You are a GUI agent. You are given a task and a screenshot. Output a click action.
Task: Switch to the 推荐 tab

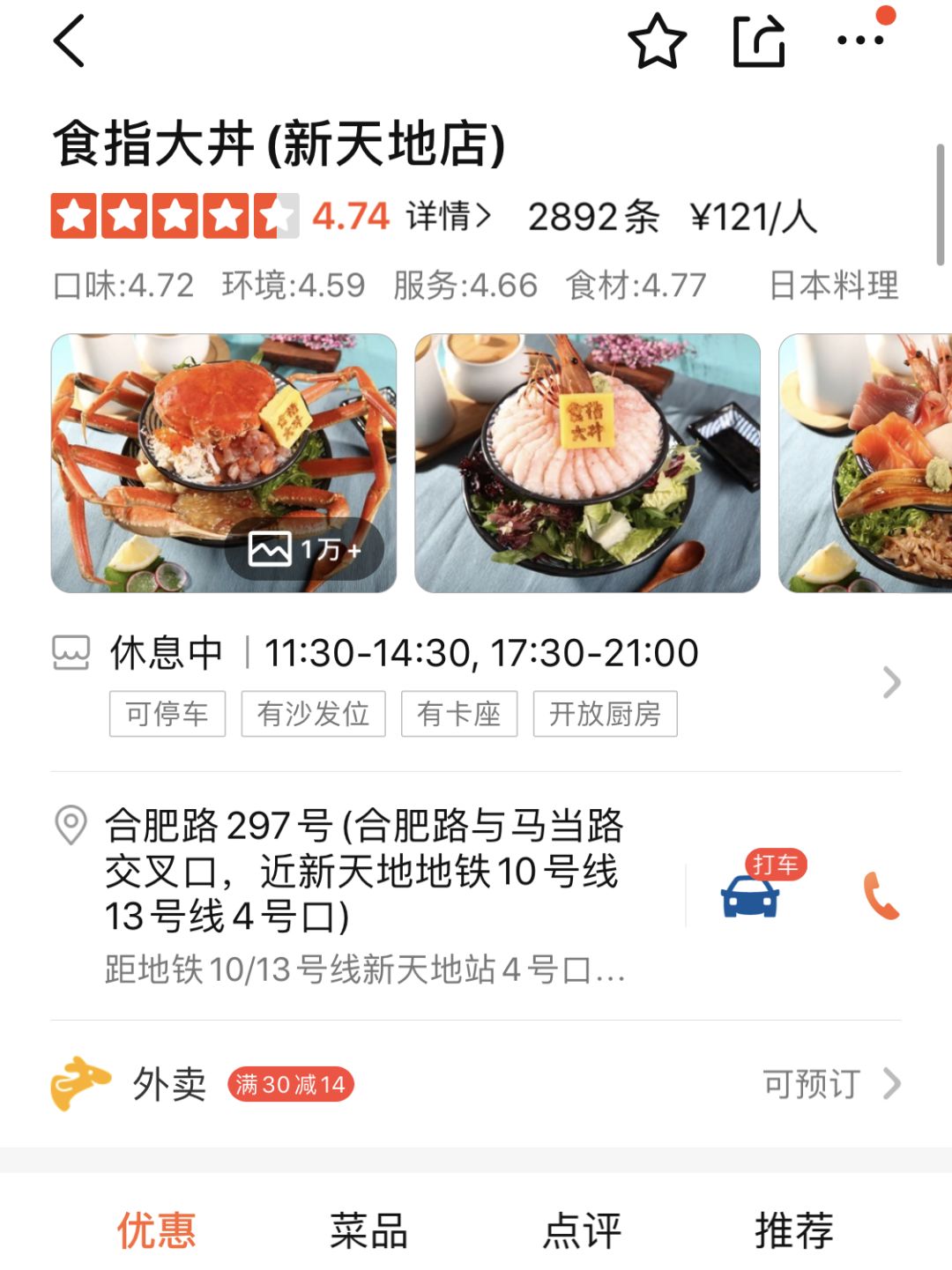click(794, 1230)
